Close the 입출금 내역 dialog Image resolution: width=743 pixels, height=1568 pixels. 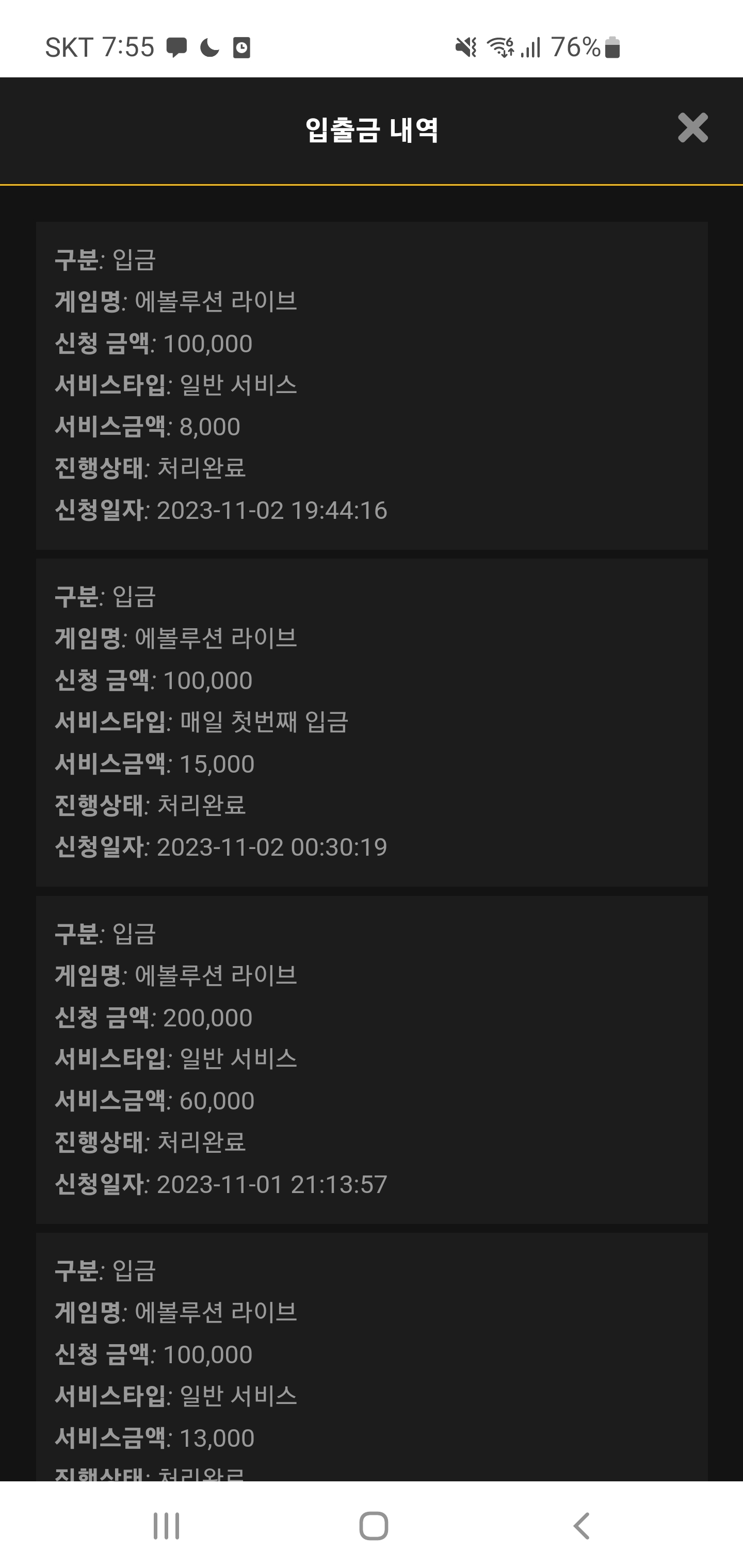point(692,128)
